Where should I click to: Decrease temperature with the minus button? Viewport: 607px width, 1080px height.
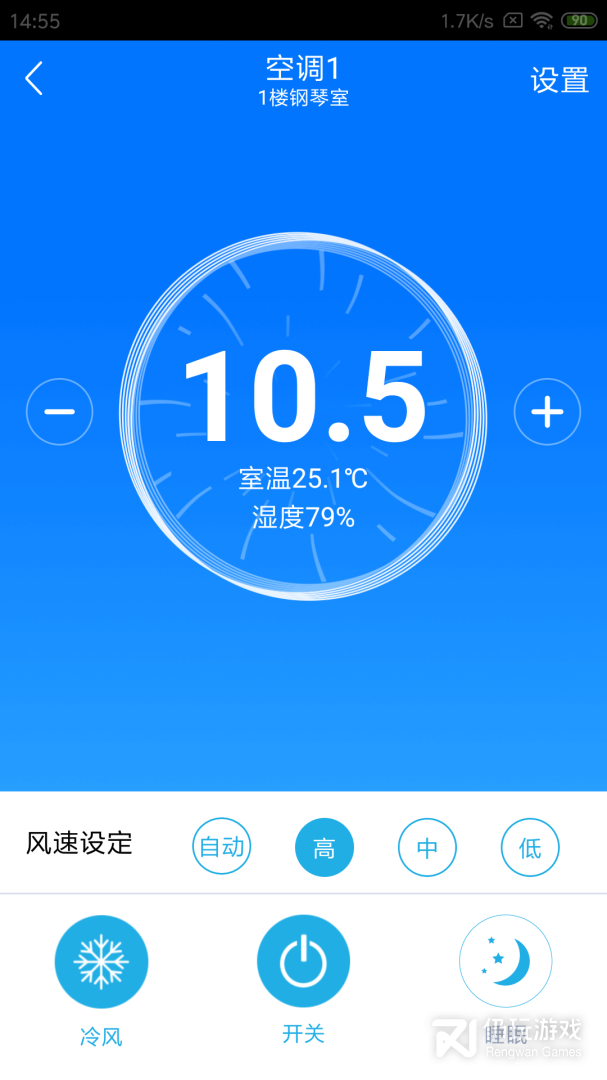point(60,411)
